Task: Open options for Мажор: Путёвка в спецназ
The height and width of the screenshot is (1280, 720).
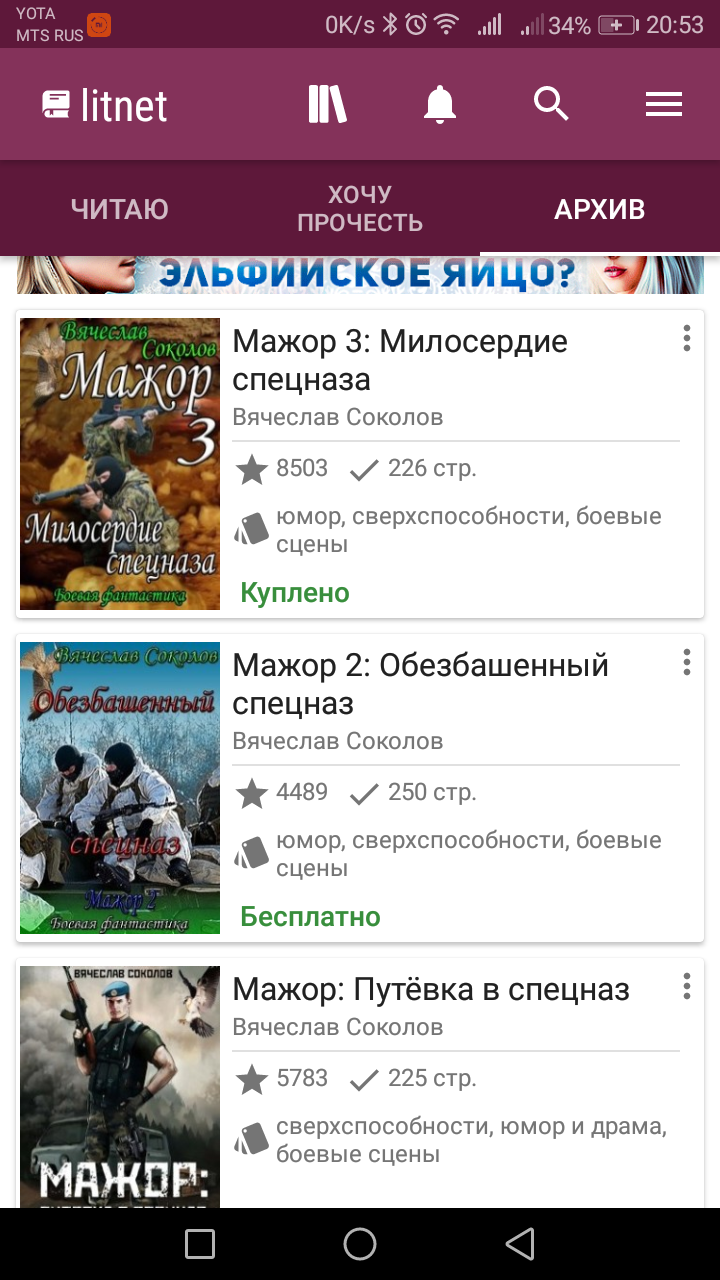Action: [x=686, y=987]
